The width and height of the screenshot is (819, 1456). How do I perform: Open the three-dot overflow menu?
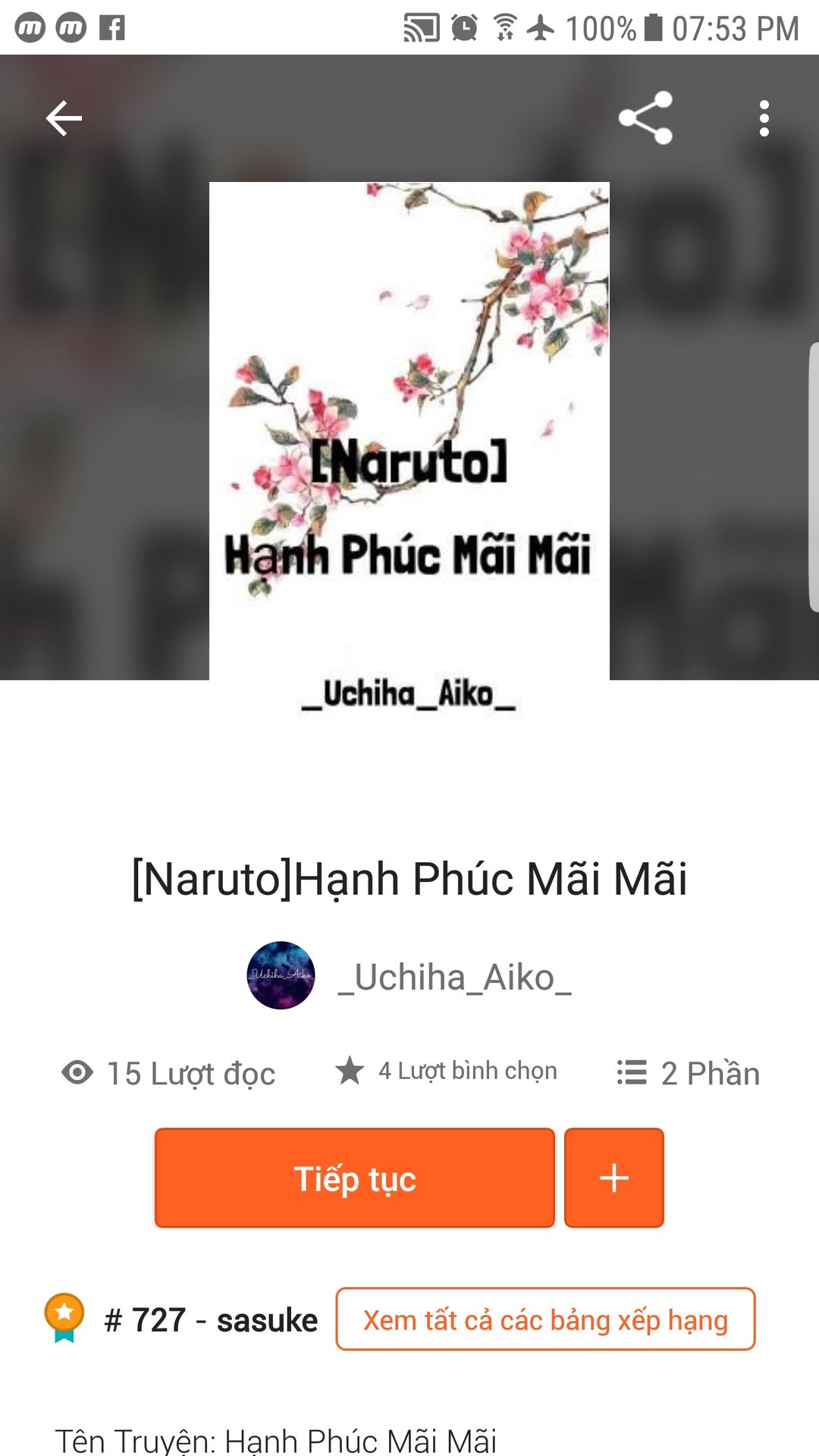click(x=764, y=118)
